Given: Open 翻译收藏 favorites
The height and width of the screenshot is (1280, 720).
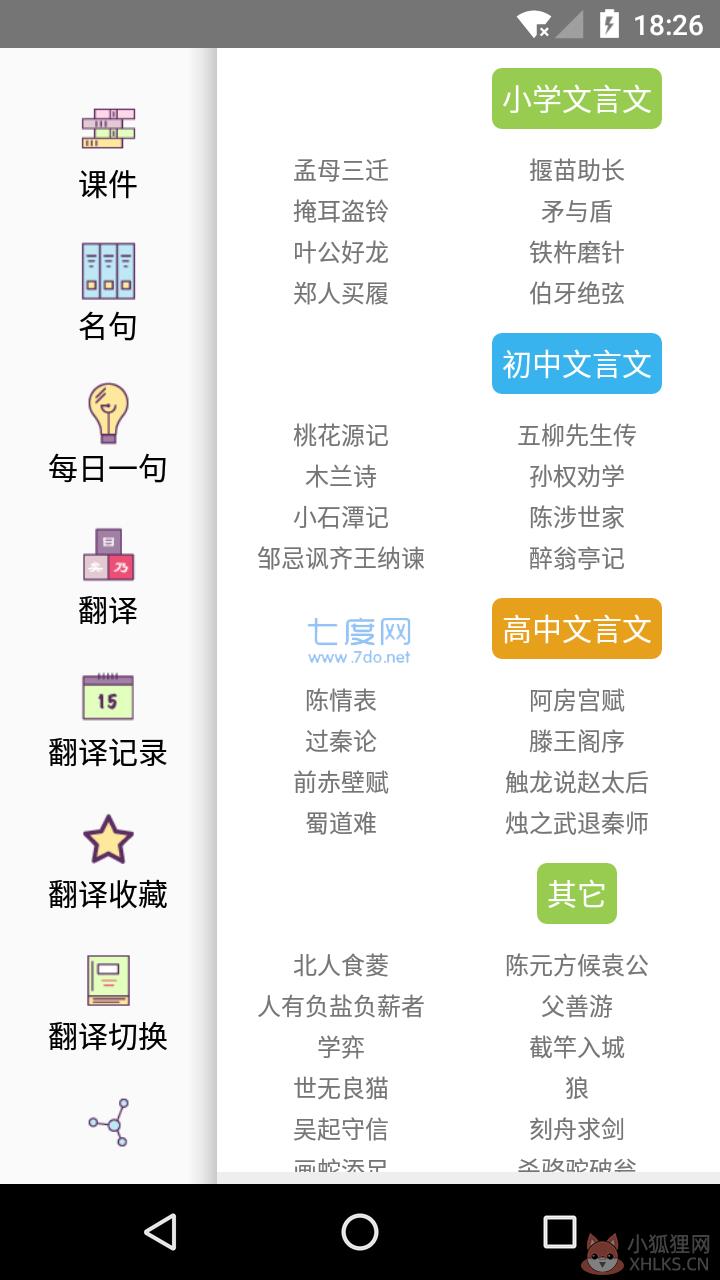Looking at the screenshot, I should [108, 860].
